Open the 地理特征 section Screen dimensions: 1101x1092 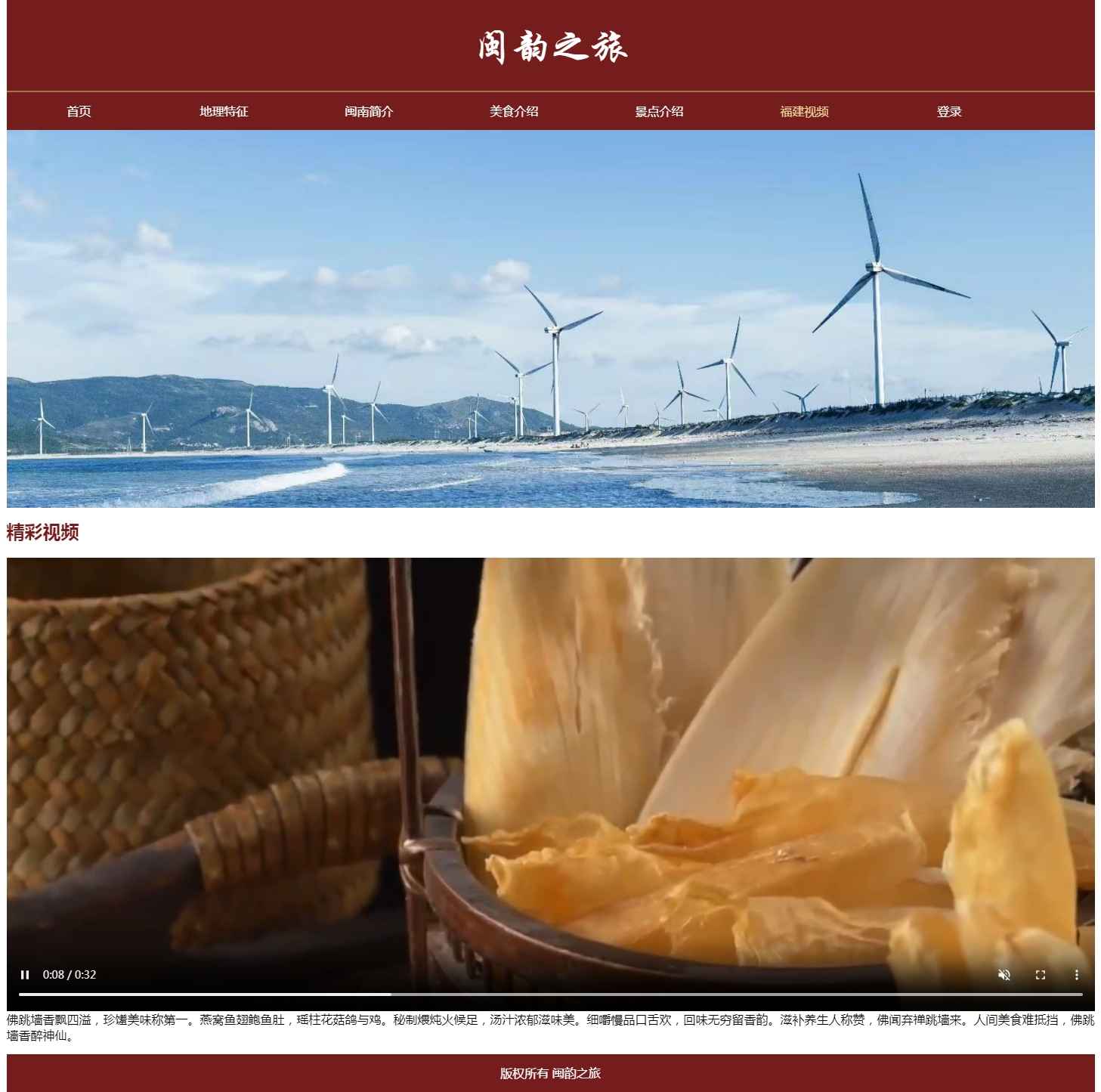(224, 112)
